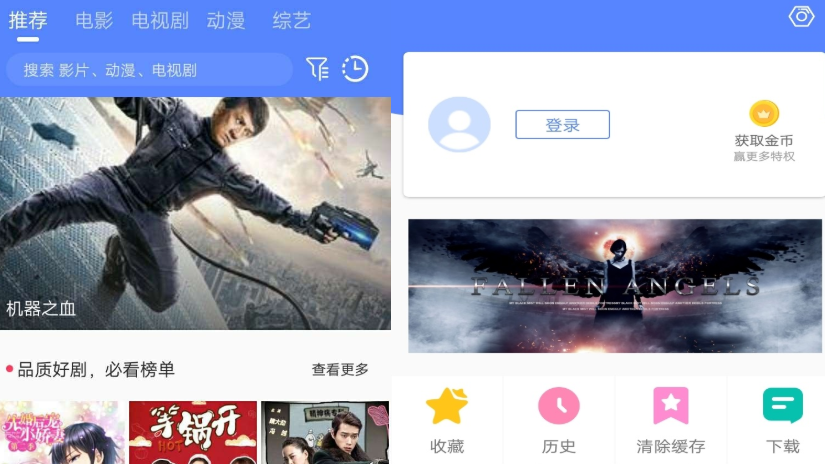Open the watch history clock icon

click(x=355, y=69)
